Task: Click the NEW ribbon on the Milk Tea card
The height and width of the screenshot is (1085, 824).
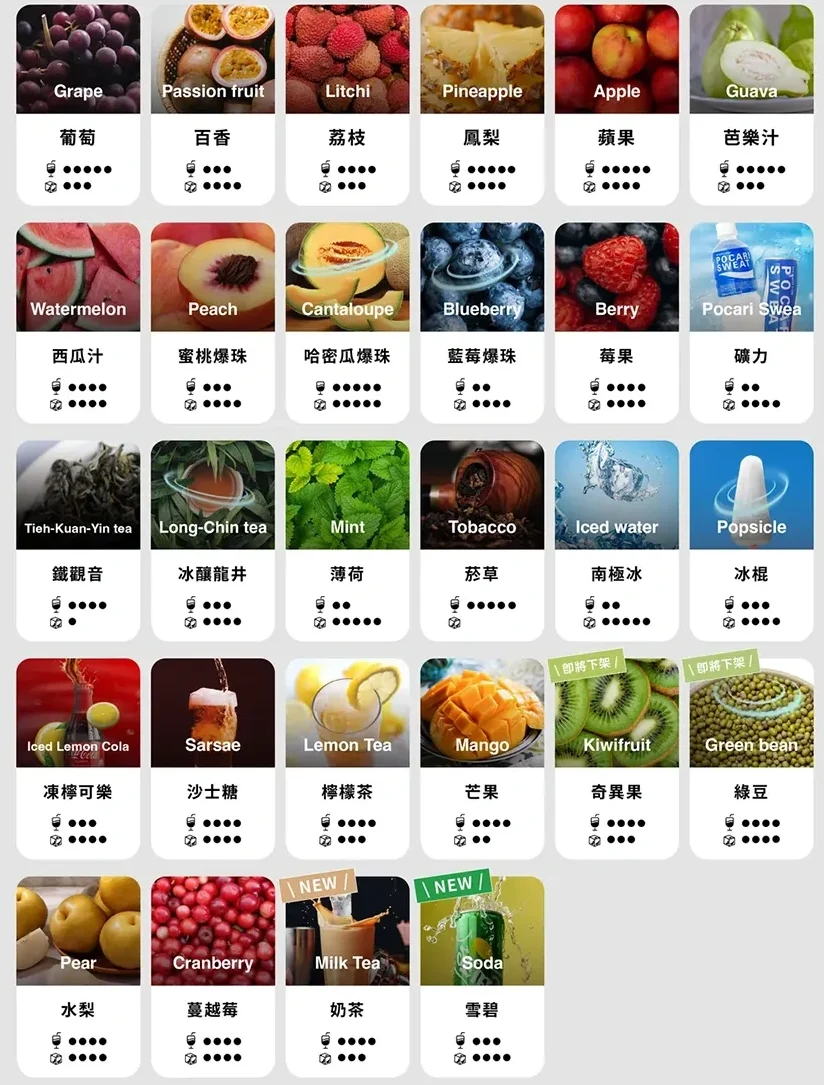Action: pyautogui.click(x=318, y=884)
